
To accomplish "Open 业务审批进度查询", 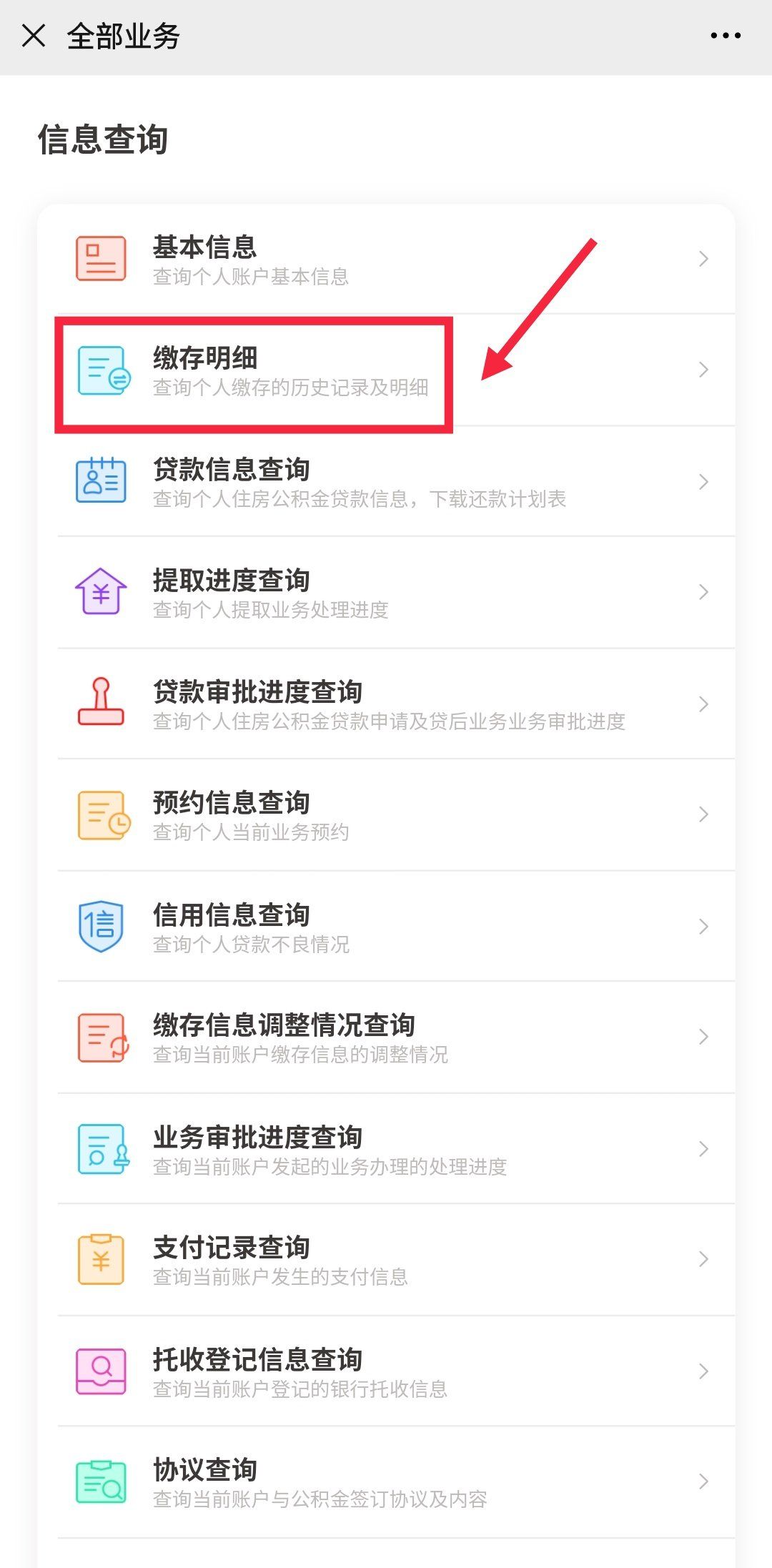I will click(x=387, y=1148).
